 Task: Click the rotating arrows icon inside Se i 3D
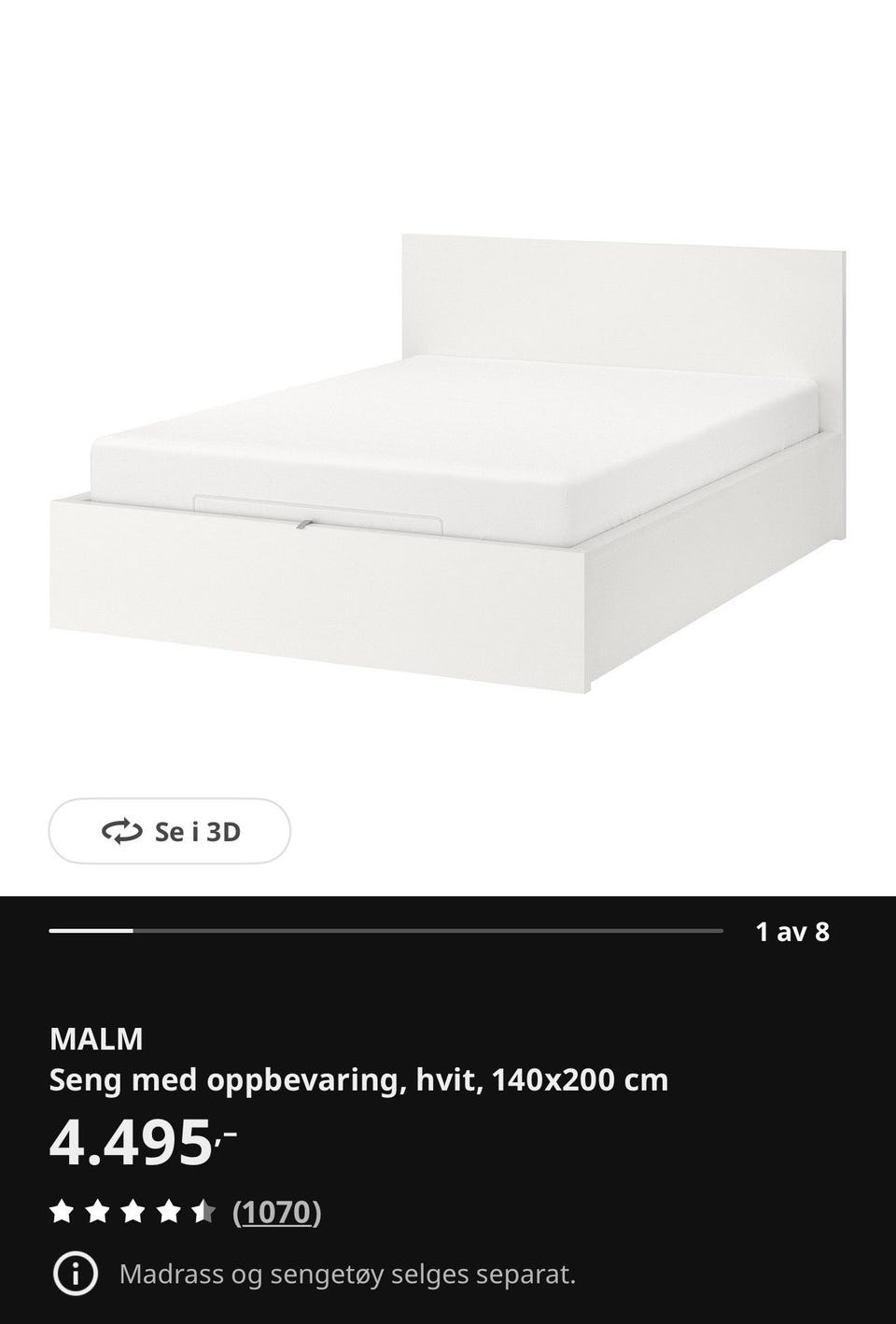[121, 831]
